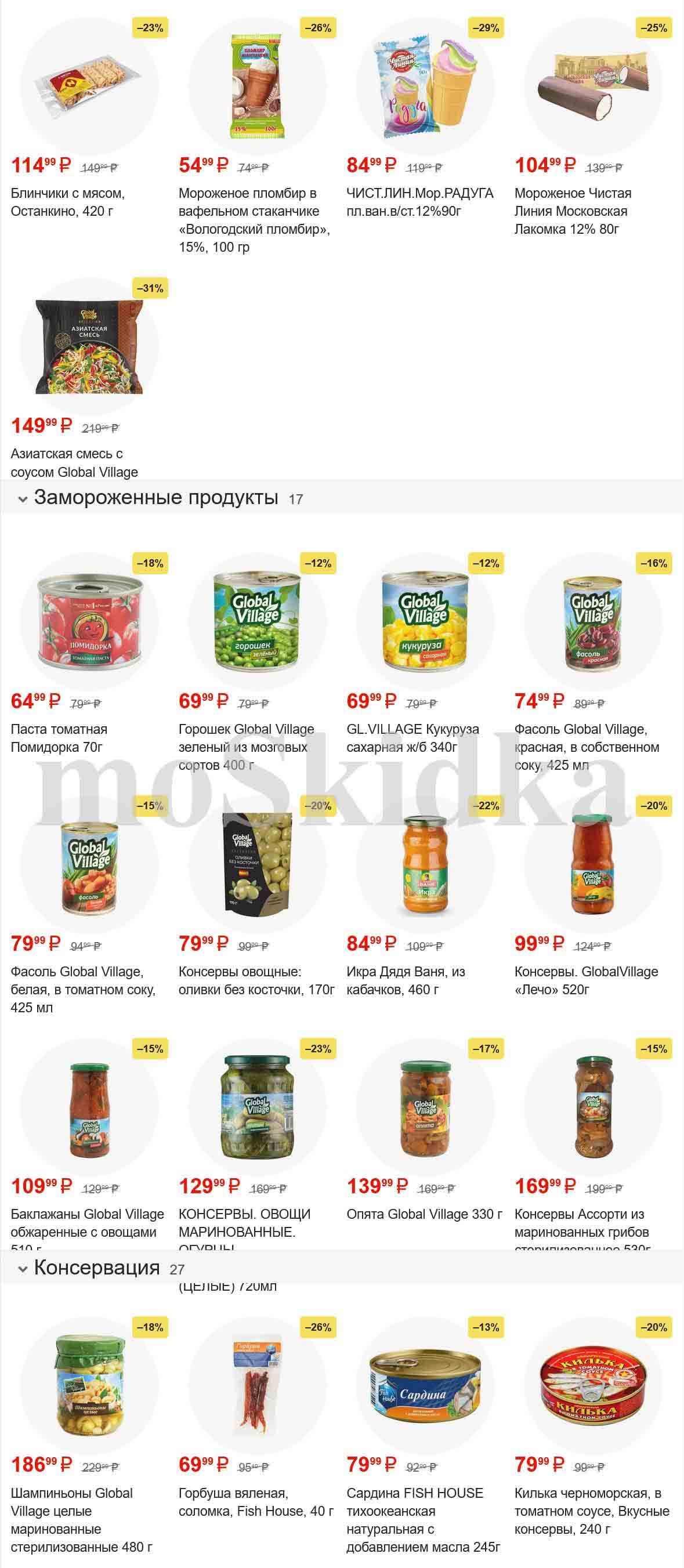The image size is (684, 1568).
Task: Open Шампиньоны Global Village целые card
Action: coord(89,1385)
